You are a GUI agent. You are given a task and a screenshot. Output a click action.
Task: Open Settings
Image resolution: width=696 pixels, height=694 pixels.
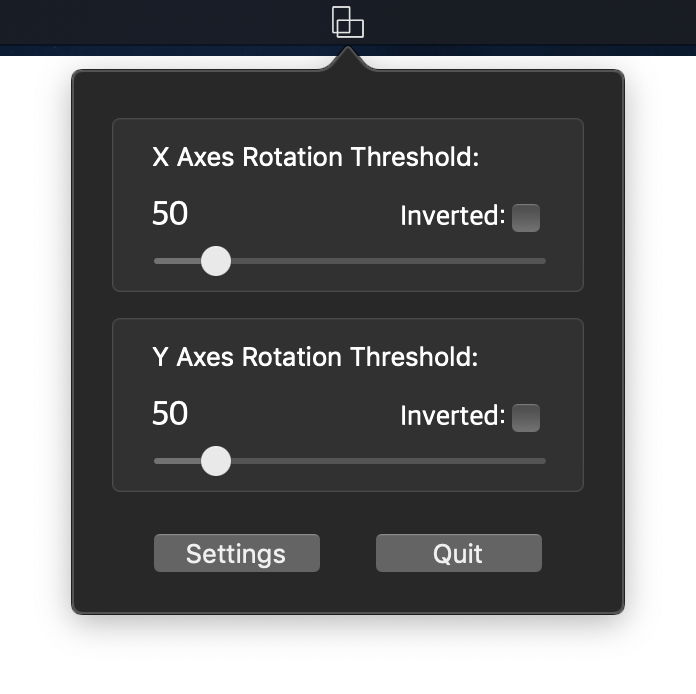[236, 553]
